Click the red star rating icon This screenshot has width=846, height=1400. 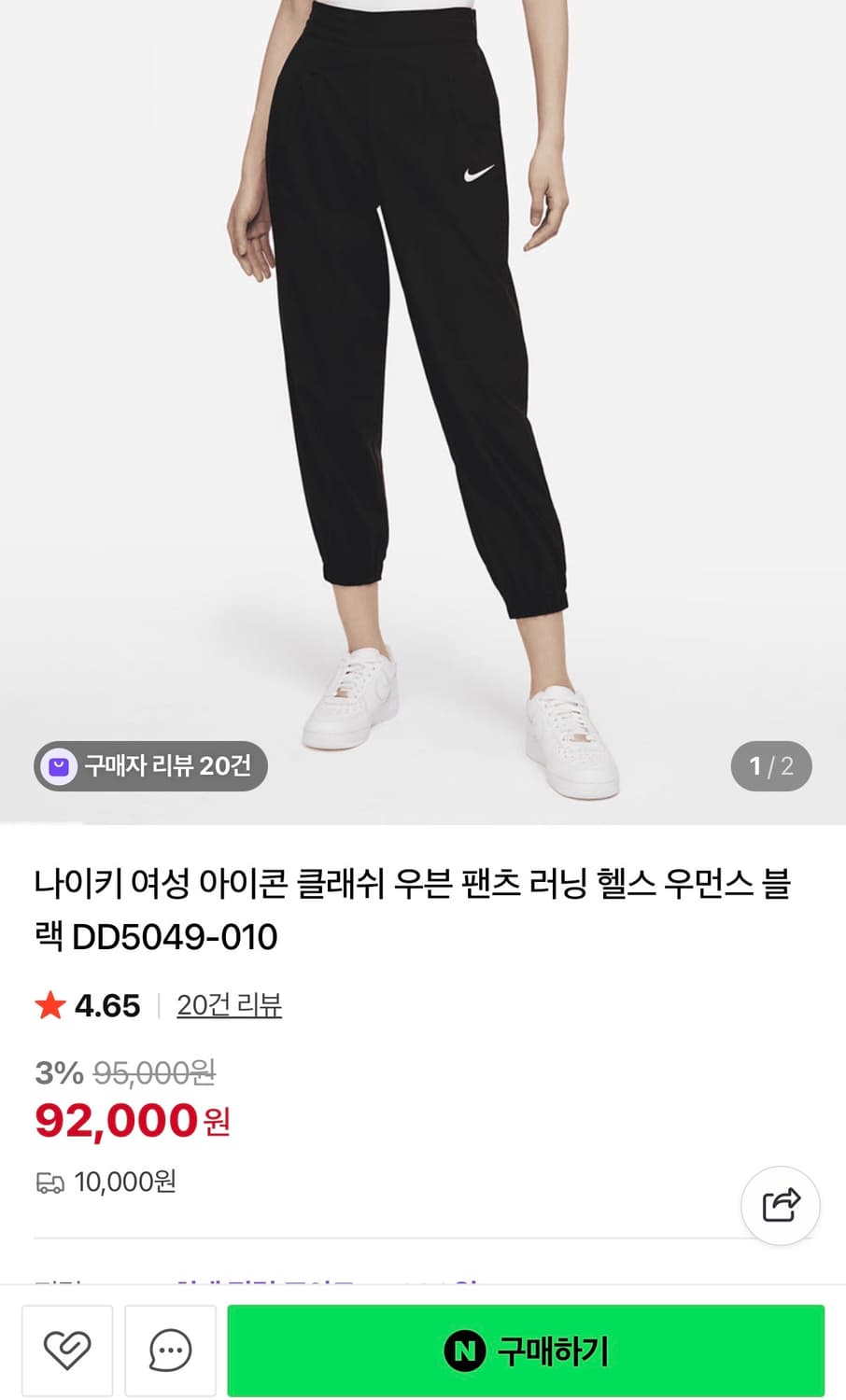click(51, 1005)
